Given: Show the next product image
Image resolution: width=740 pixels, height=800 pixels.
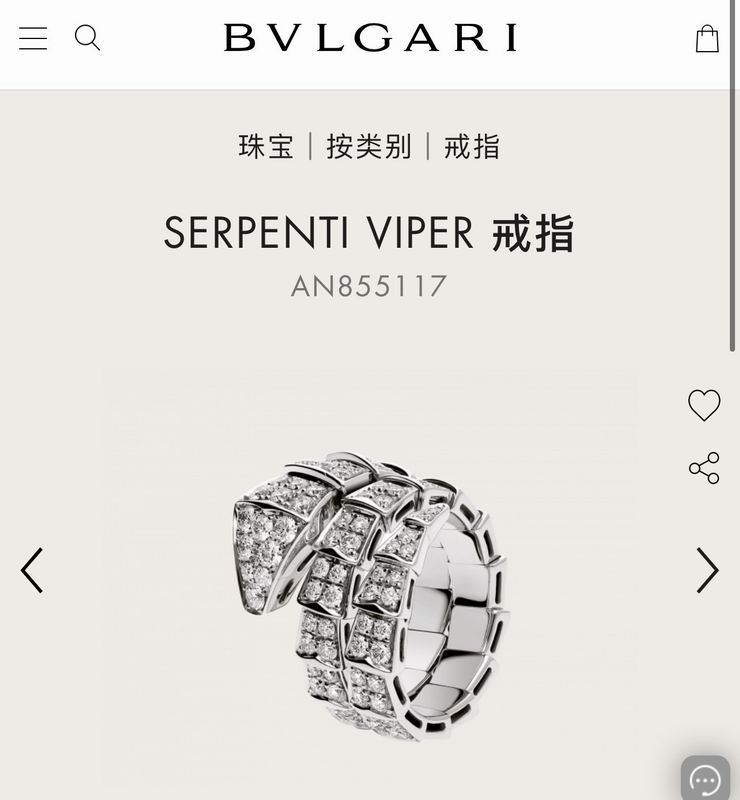Looking at the screenshot, I should click(x=707, y=570).
